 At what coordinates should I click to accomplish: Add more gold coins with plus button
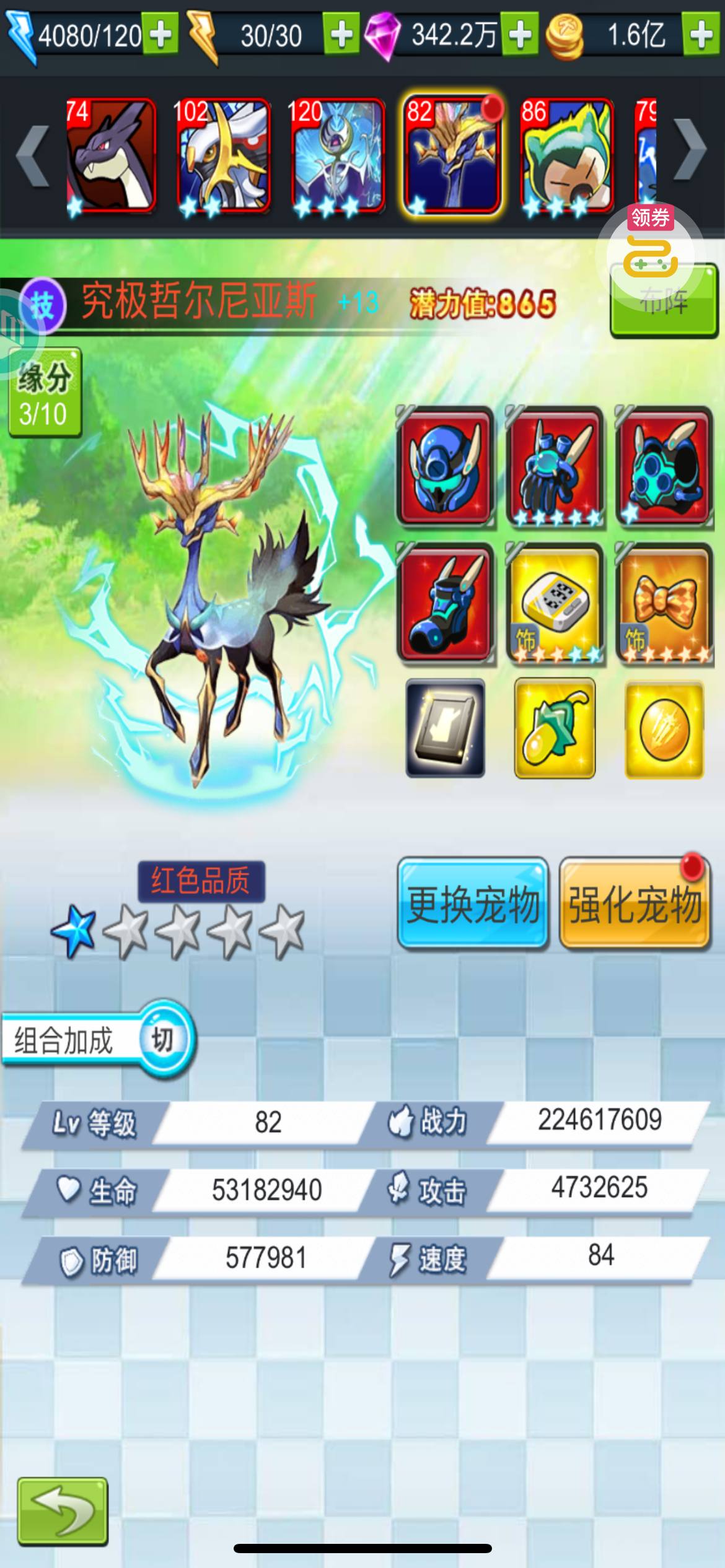coord(701,35)
